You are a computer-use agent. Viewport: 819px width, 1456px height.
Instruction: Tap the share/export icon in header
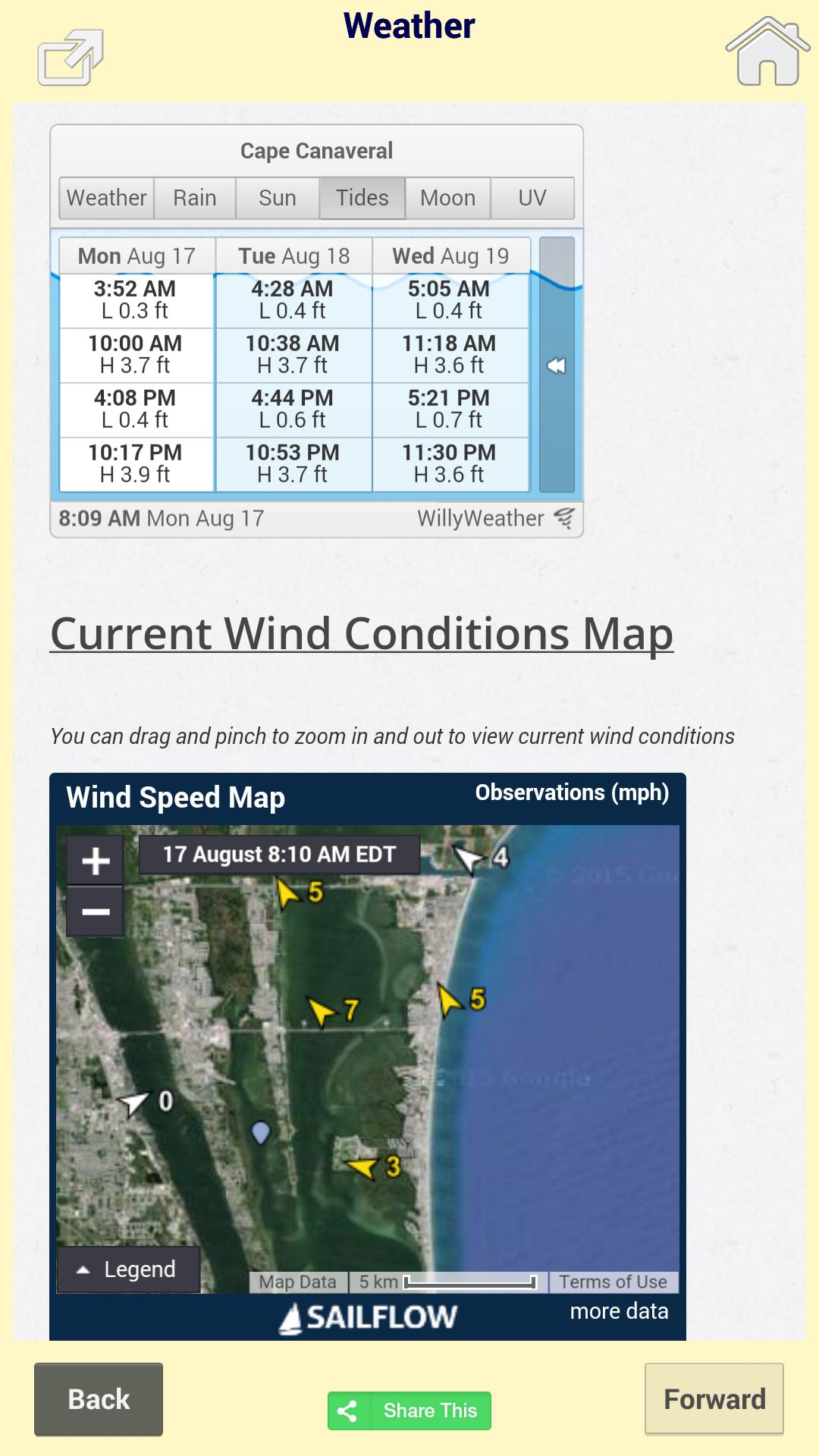[70, 58]
